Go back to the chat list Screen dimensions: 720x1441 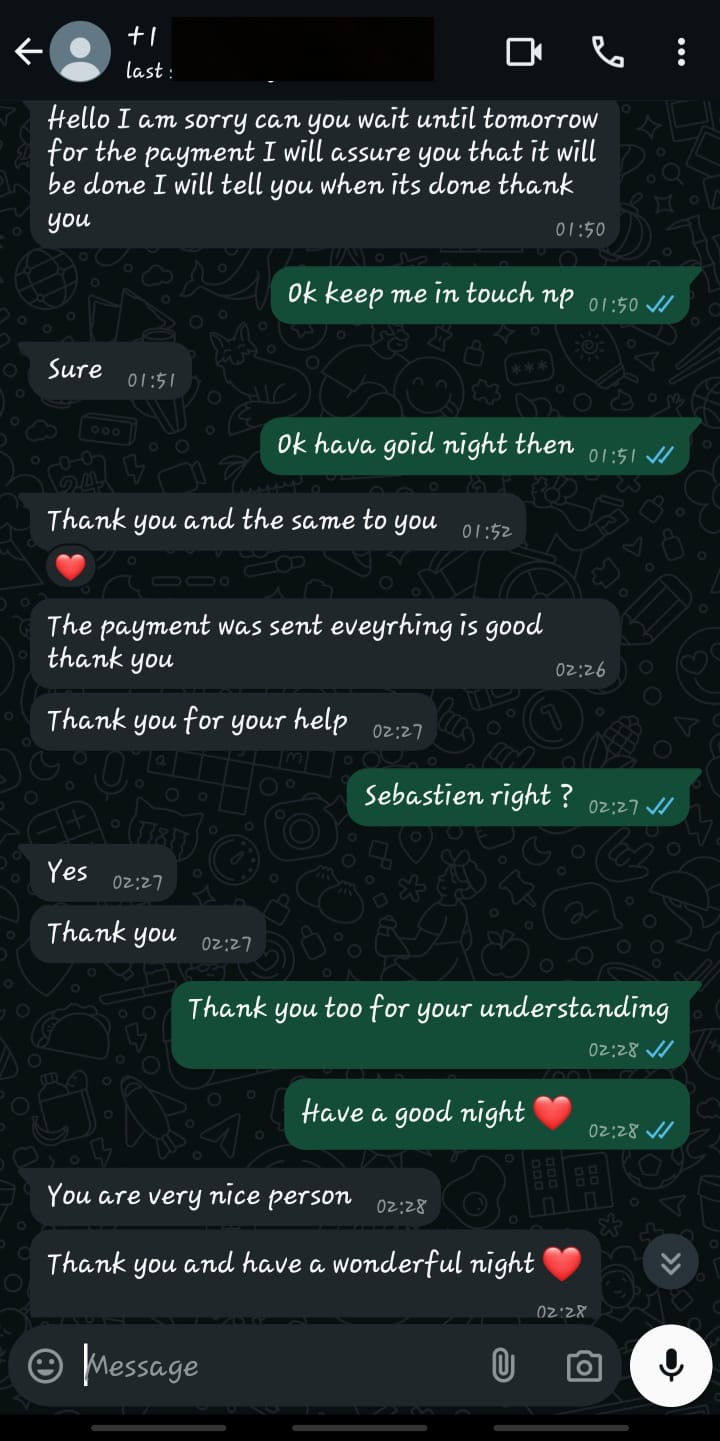coord(28,52)
